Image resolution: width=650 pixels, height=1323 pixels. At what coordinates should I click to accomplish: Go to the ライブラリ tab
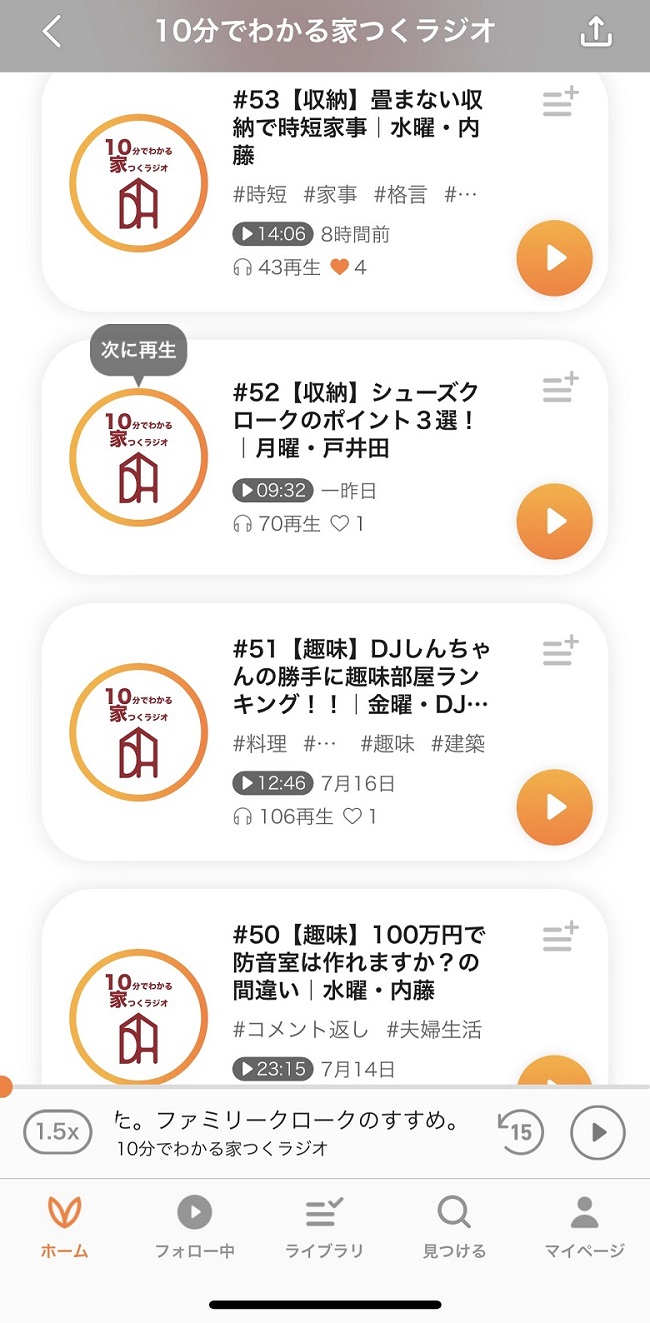pos(324,1227)
